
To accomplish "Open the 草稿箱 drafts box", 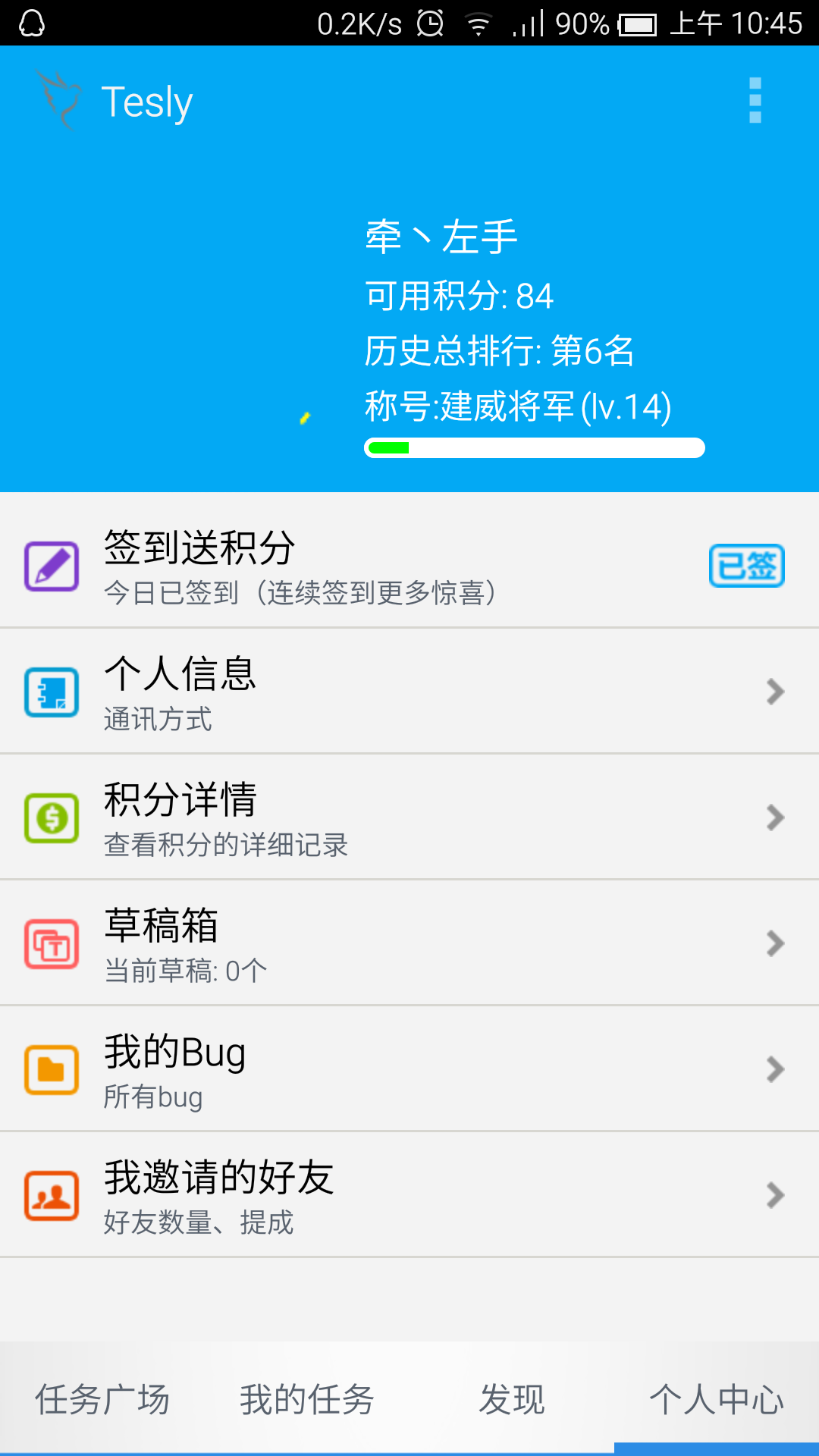I will [409, 943].
